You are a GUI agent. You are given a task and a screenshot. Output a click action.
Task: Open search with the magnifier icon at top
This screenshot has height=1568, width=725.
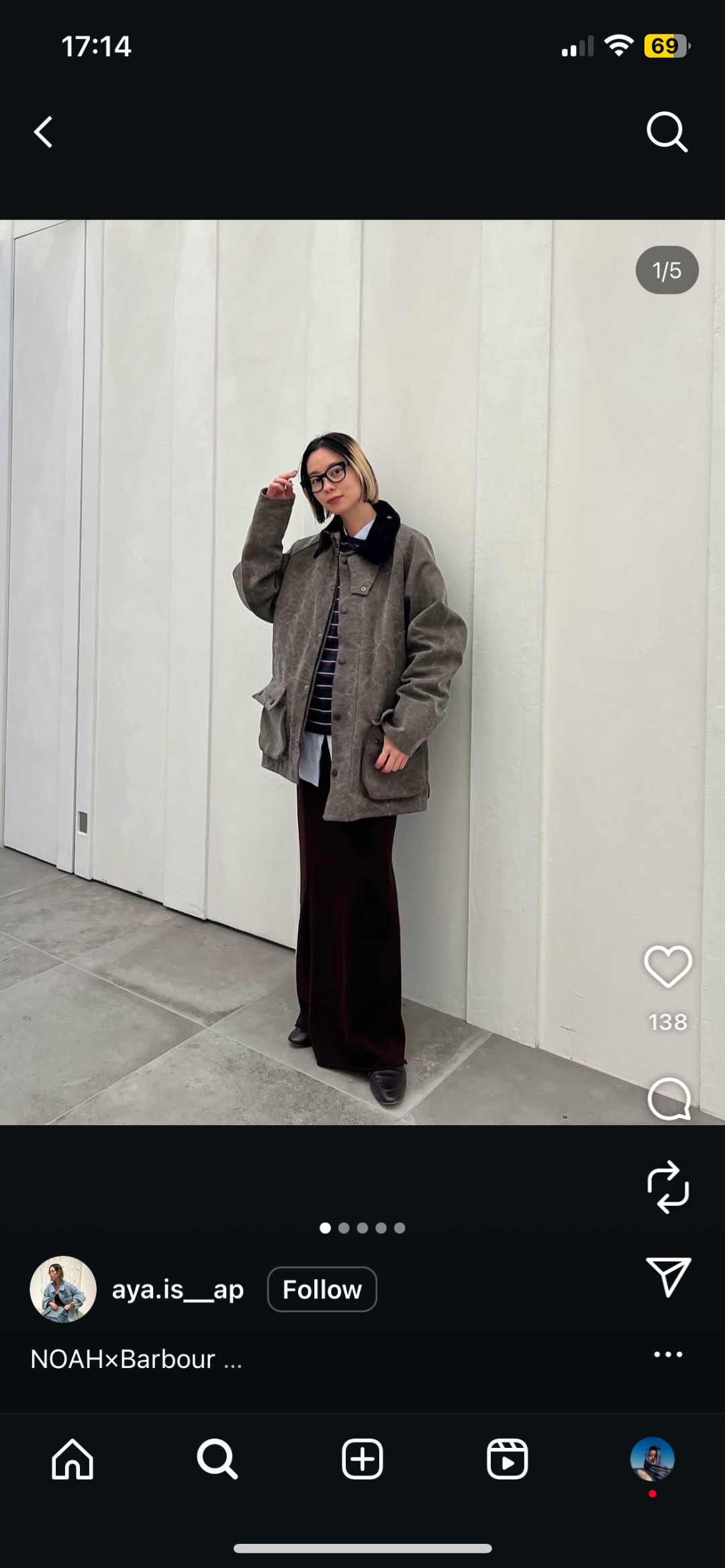(x=667, y=132)
